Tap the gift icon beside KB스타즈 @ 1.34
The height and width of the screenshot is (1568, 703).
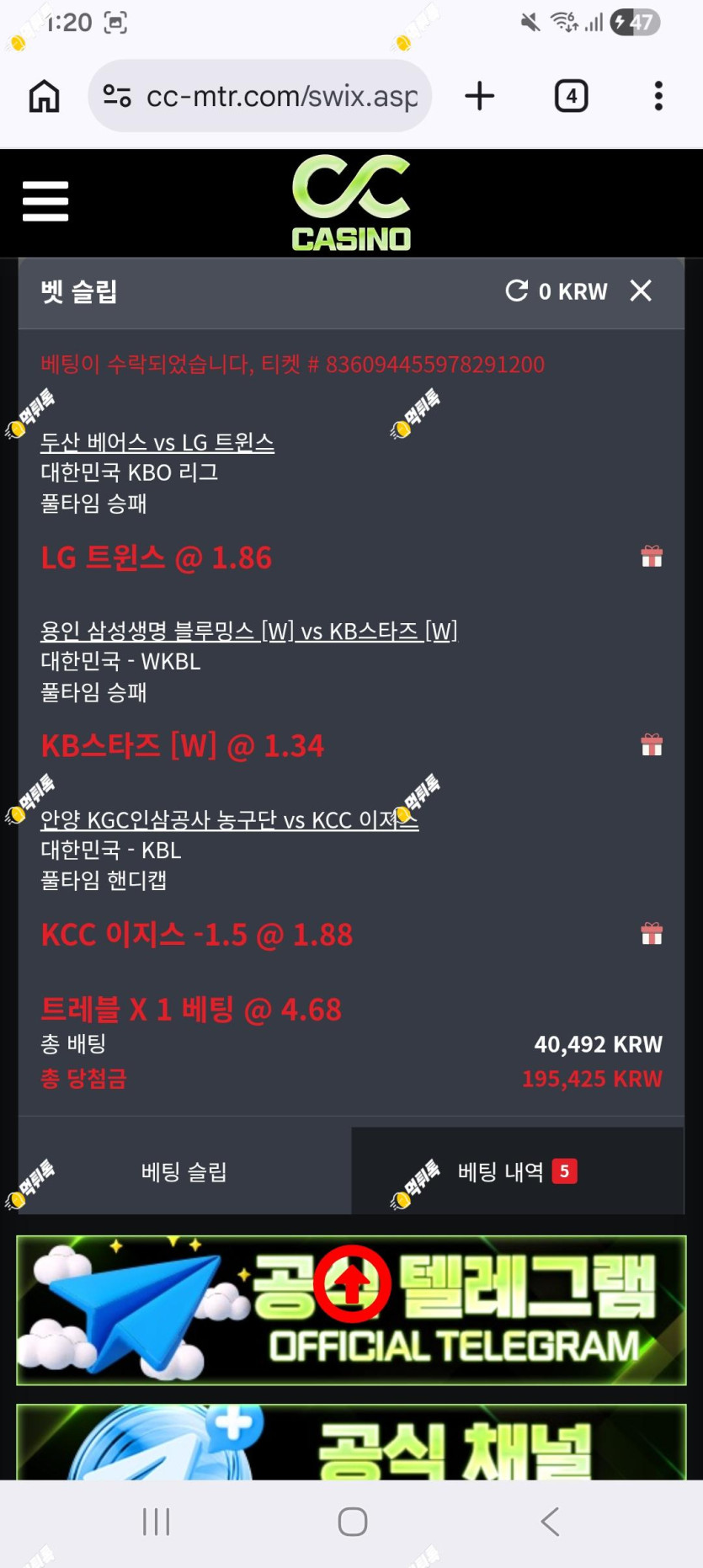click(652, 745)
